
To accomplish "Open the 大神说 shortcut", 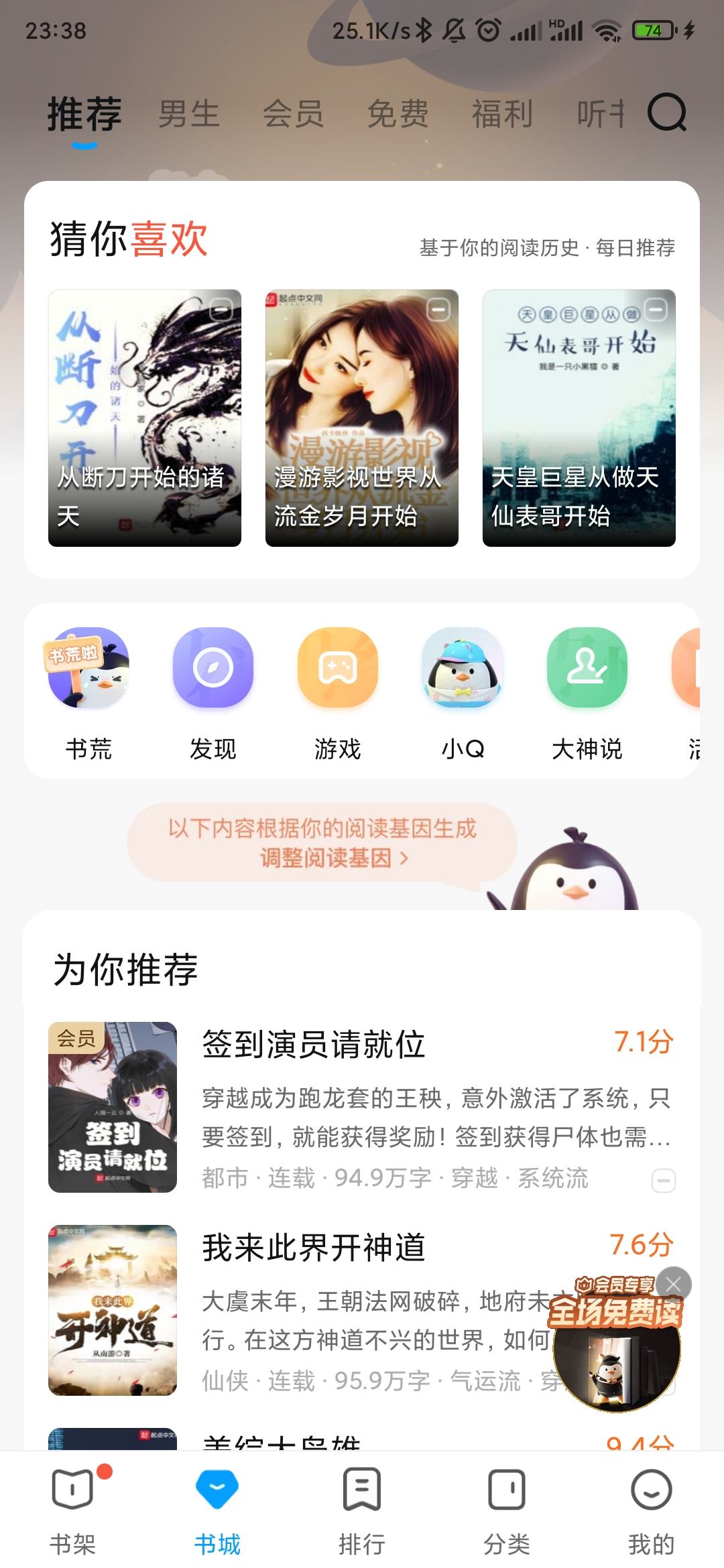I will (587, 692).
